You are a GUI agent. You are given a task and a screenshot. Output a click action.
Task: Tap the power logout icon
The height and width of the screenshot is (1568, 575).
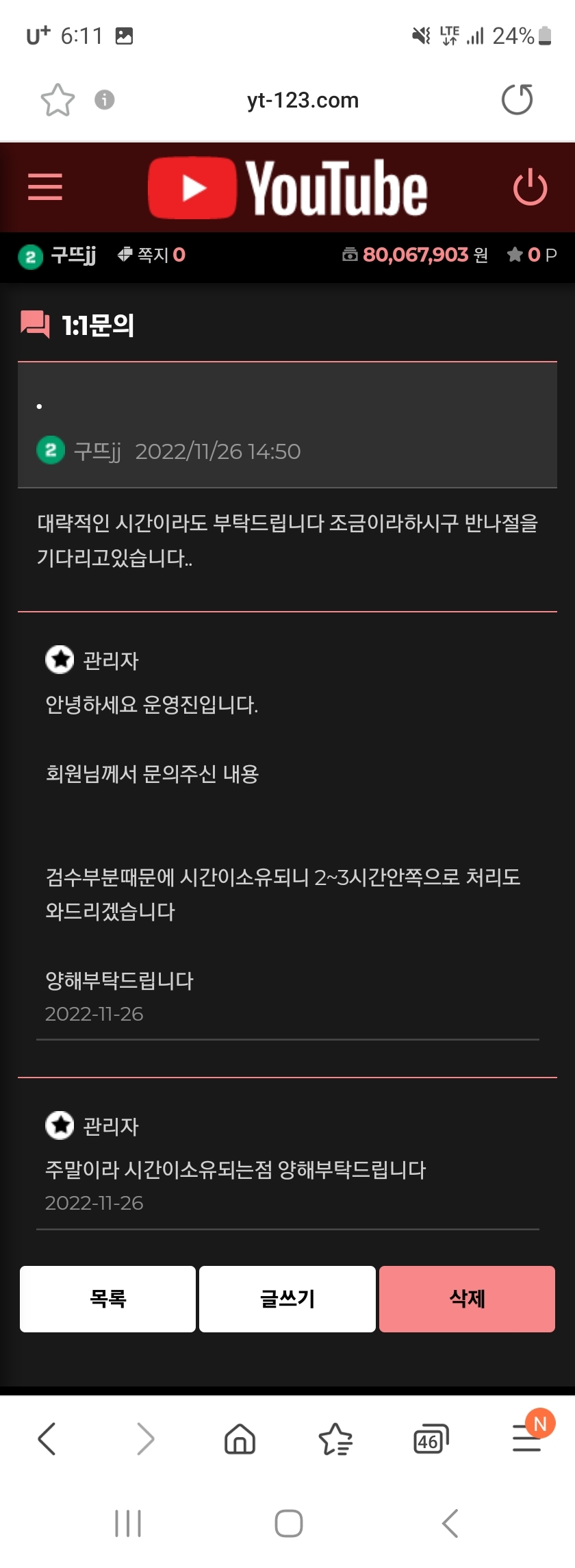530,188
